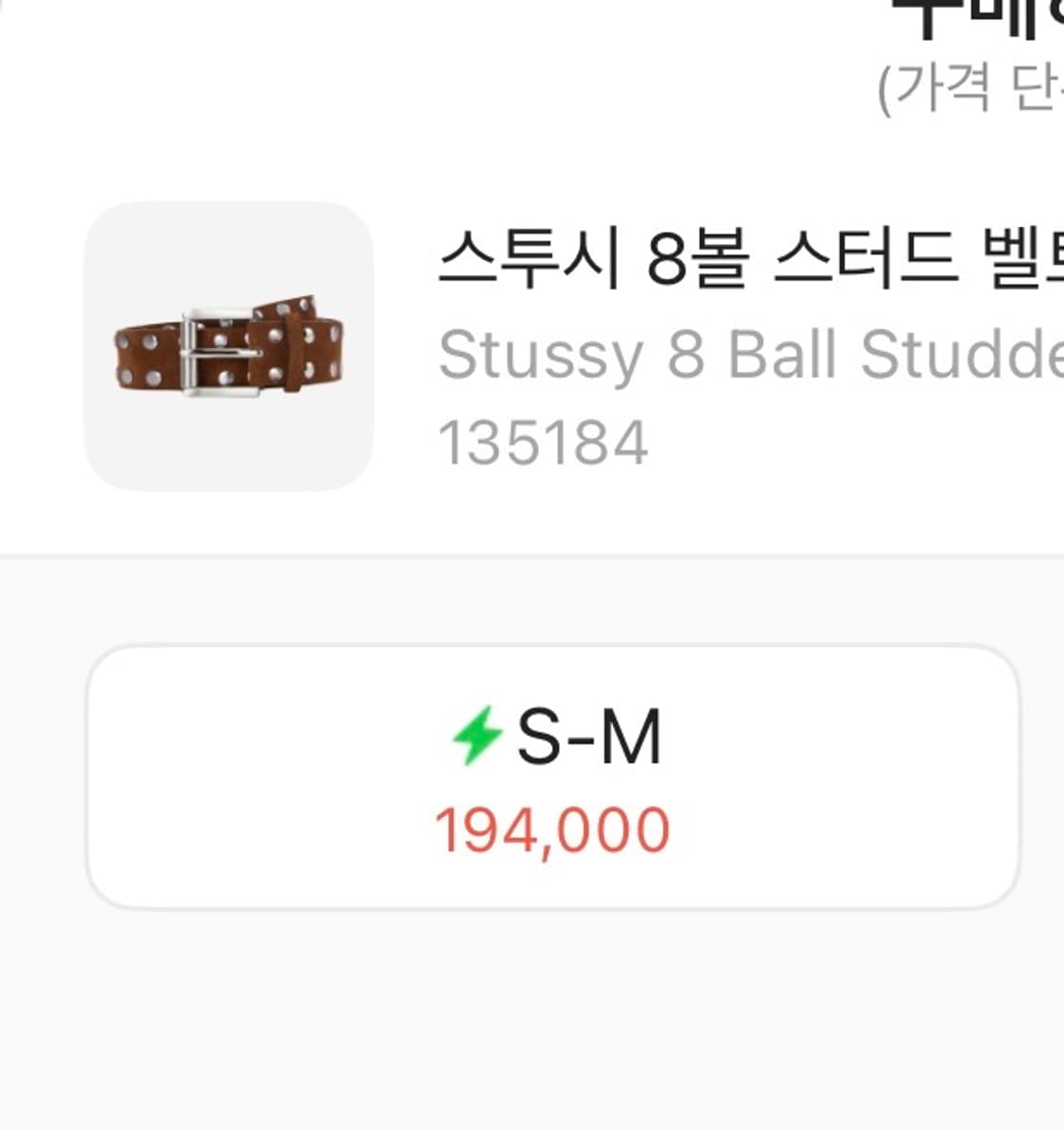Select the model code under the English name
The image size is (1064, 1130).
click(544, 438)
